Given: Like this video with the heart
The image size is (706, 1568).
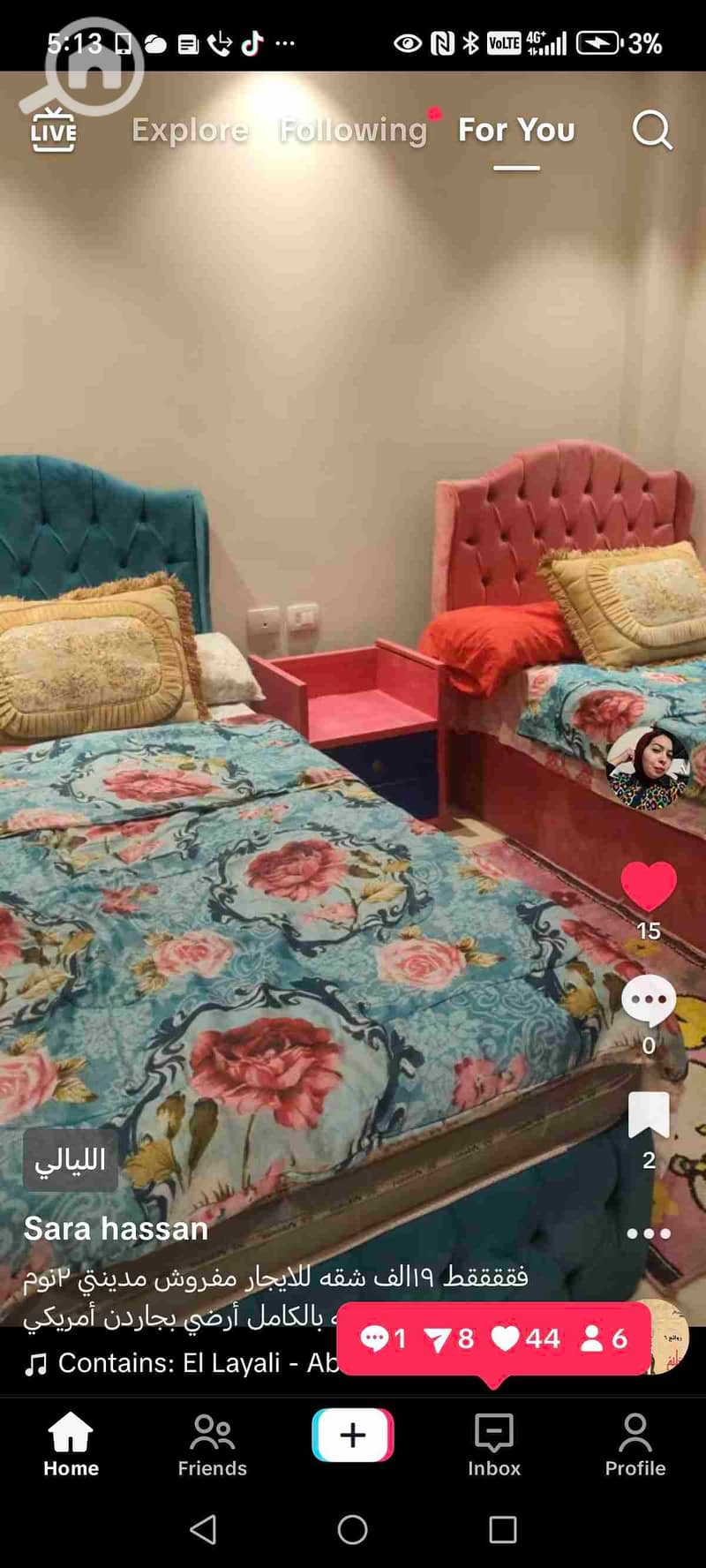Looking at the screenshot, I should click(649, 886).
